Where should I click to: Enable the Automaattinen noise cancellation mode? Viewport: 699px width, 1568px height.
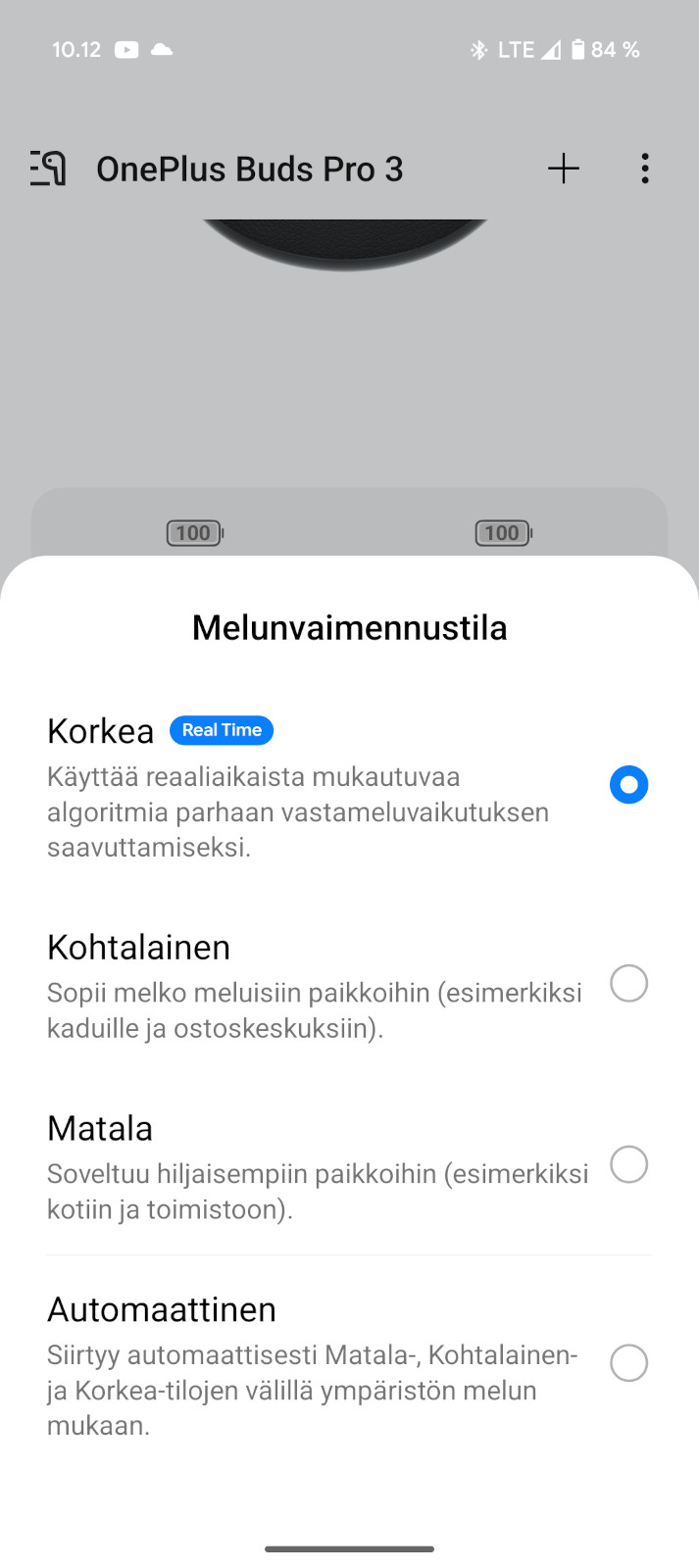(x=349, y=1365)
